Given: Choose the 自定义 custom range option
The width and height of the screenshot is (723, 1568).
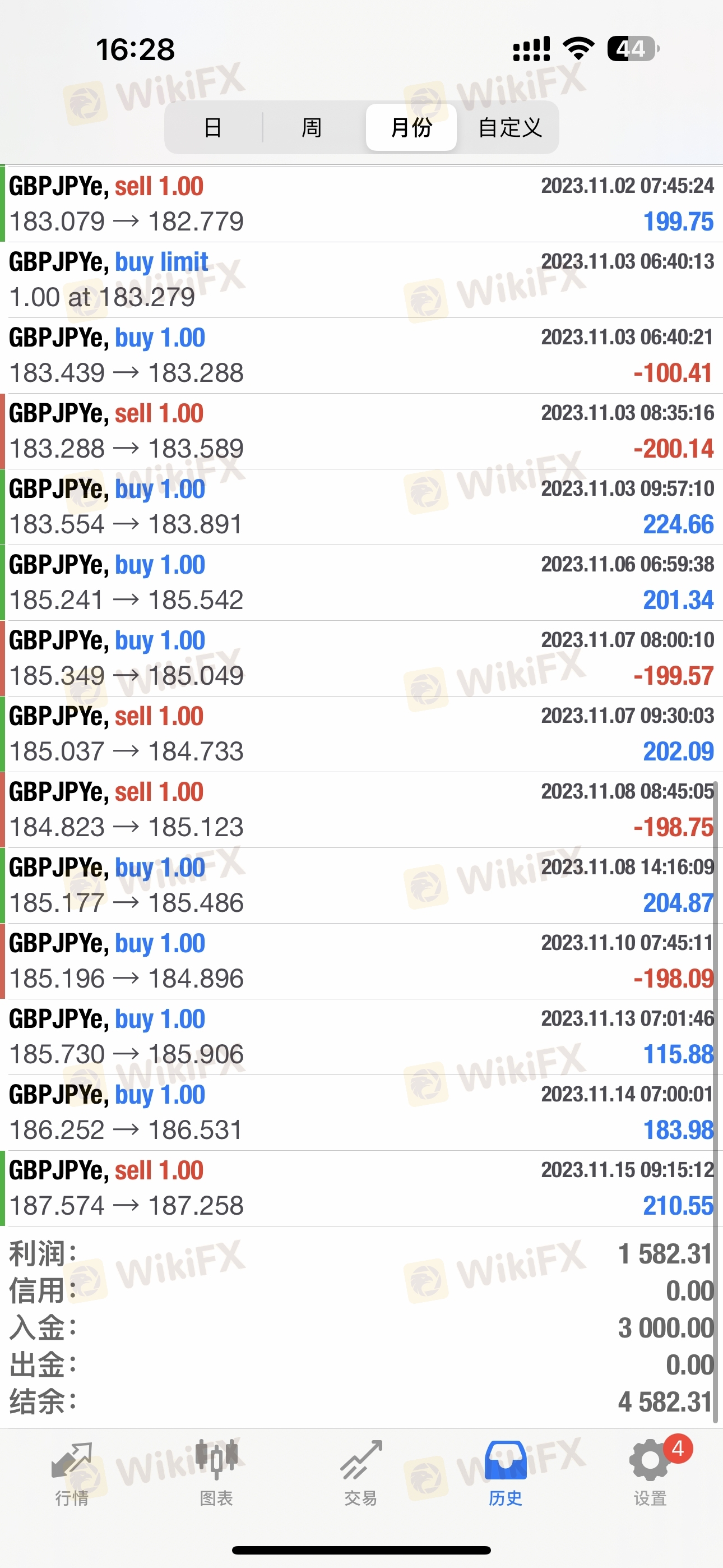Looking at the screenshot, I should (x=509, y=127).
